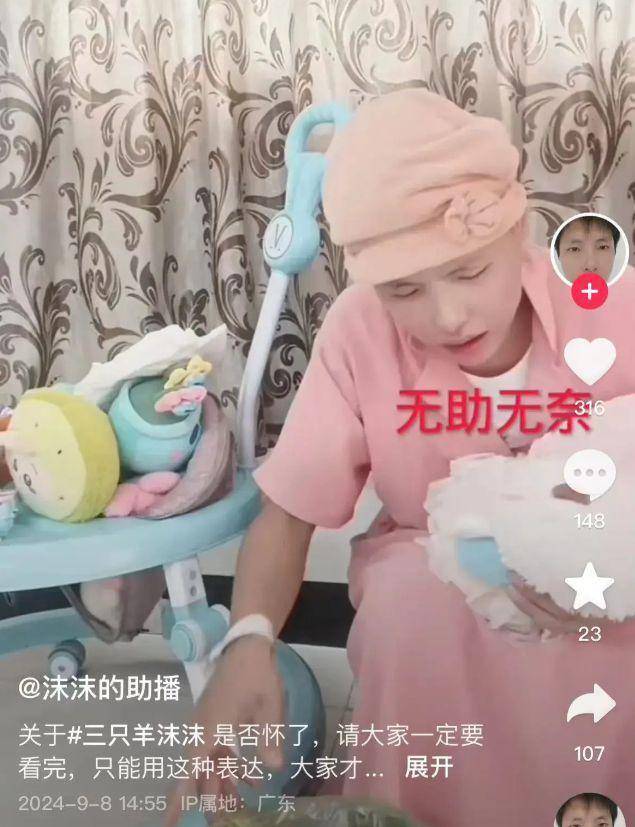Follow the creator with the red plus button
This screenshot has width=635, height=827.
pyautogui.click(x=590, y=292)
